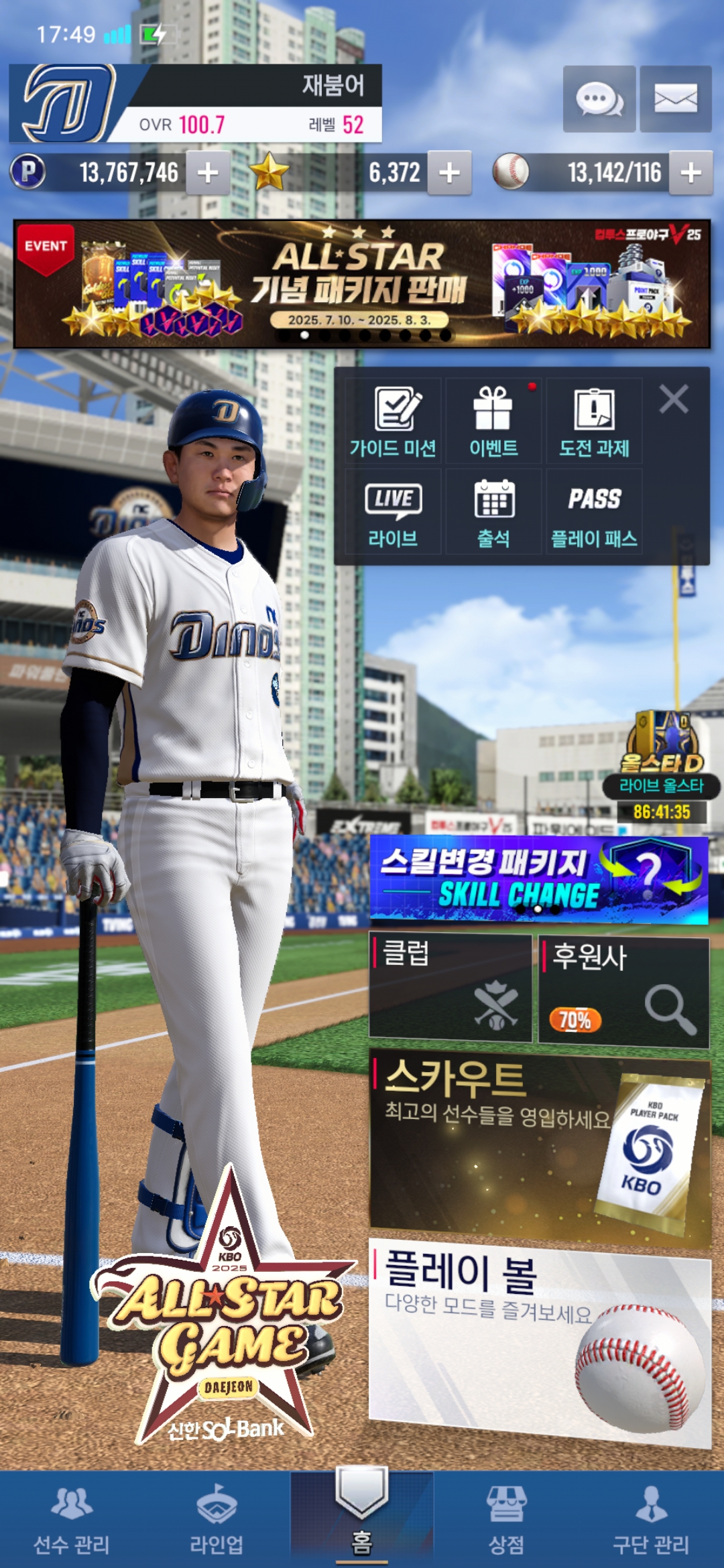Open the 후원사 card

[x=623, y=991]
